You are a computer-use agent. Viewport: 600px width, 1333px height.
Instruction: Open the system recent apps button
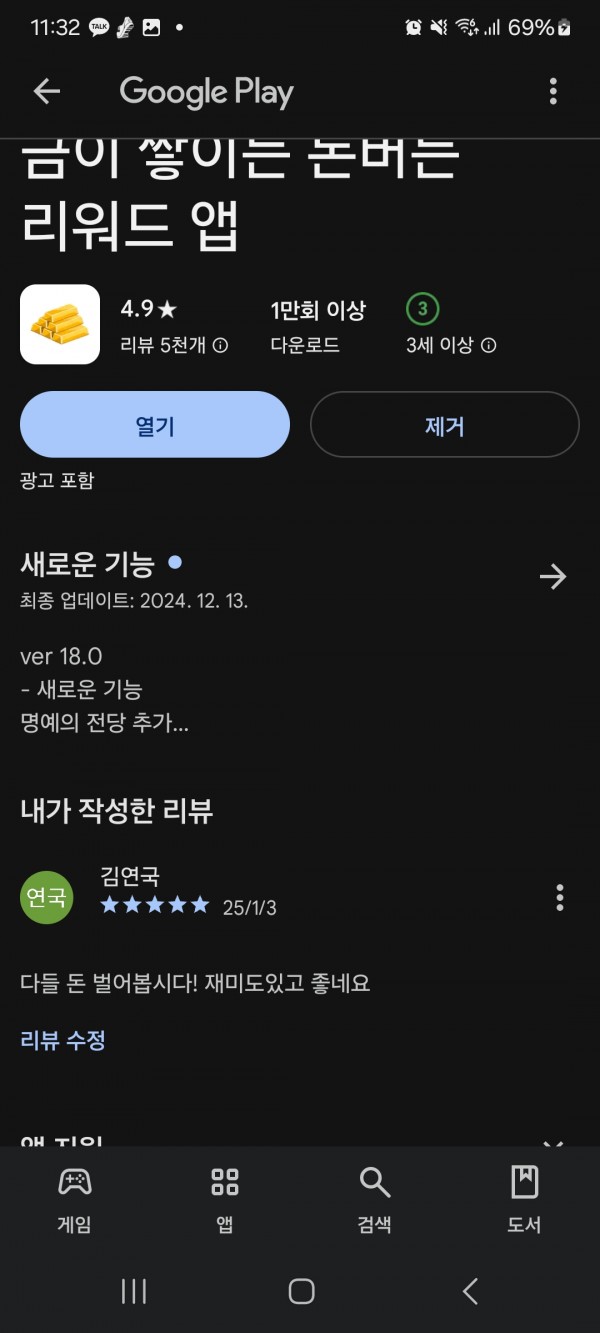pos(134,1291)
